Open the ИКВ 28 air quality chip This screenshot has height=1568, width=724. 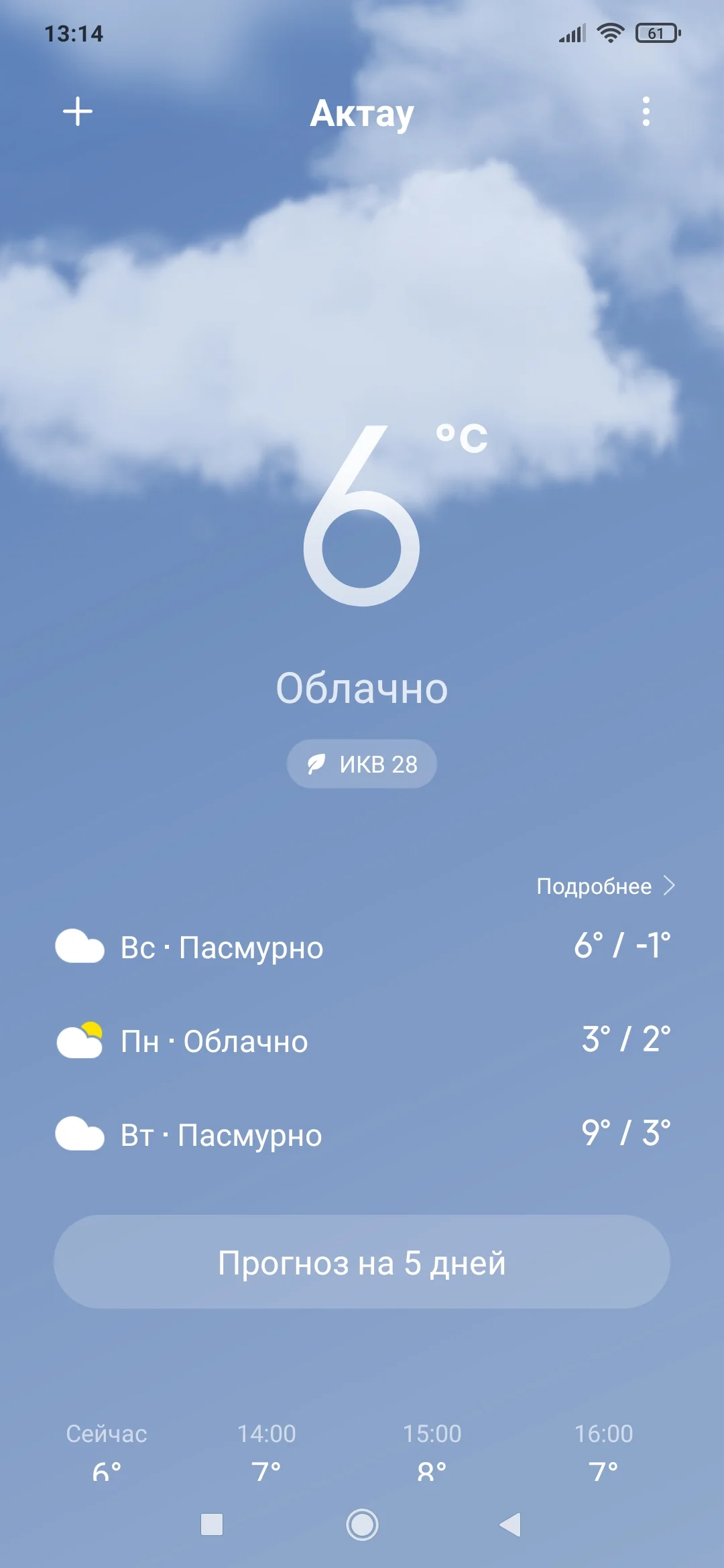(x=362, y=764)
